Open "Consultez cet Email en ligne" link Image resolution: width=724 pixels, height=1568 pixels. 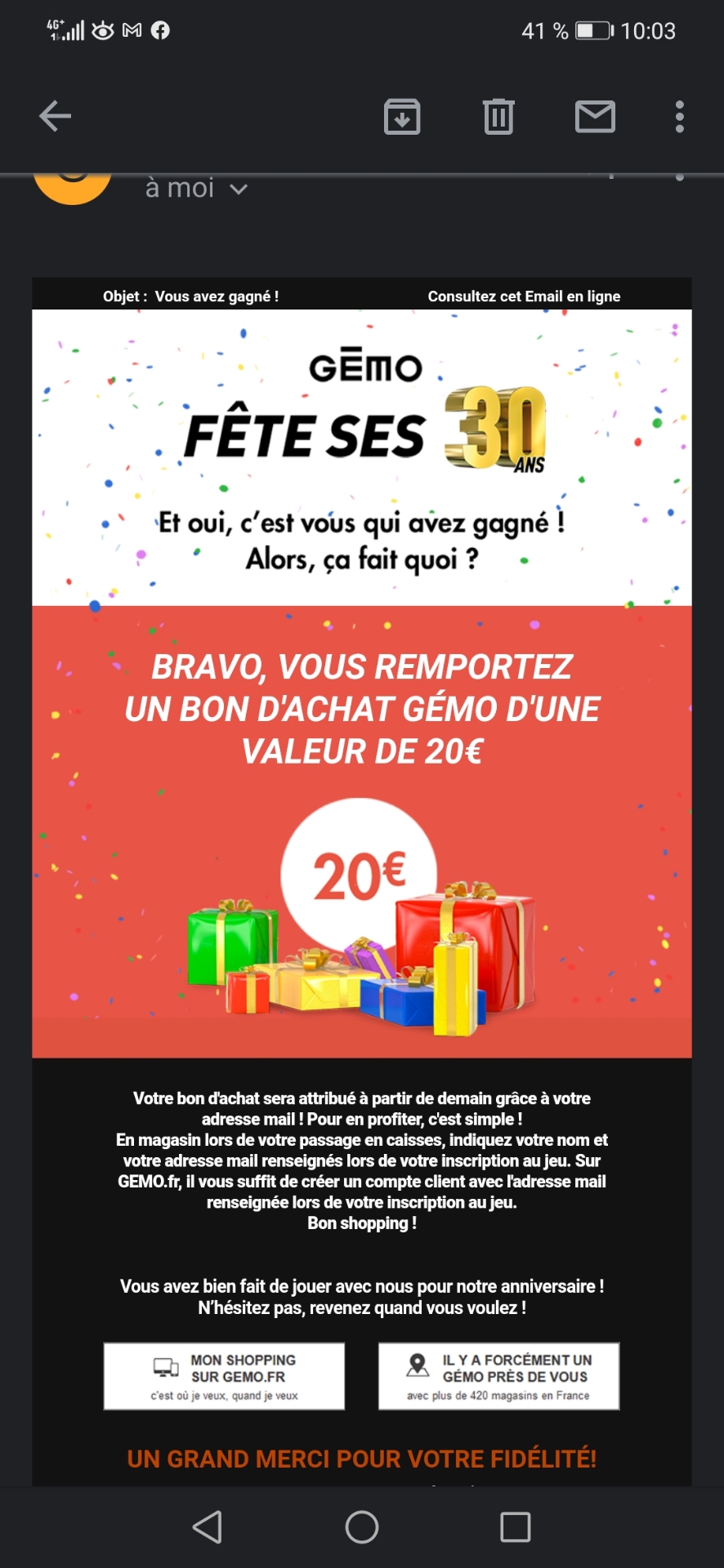pyautogui.click(x=524, y=296)
